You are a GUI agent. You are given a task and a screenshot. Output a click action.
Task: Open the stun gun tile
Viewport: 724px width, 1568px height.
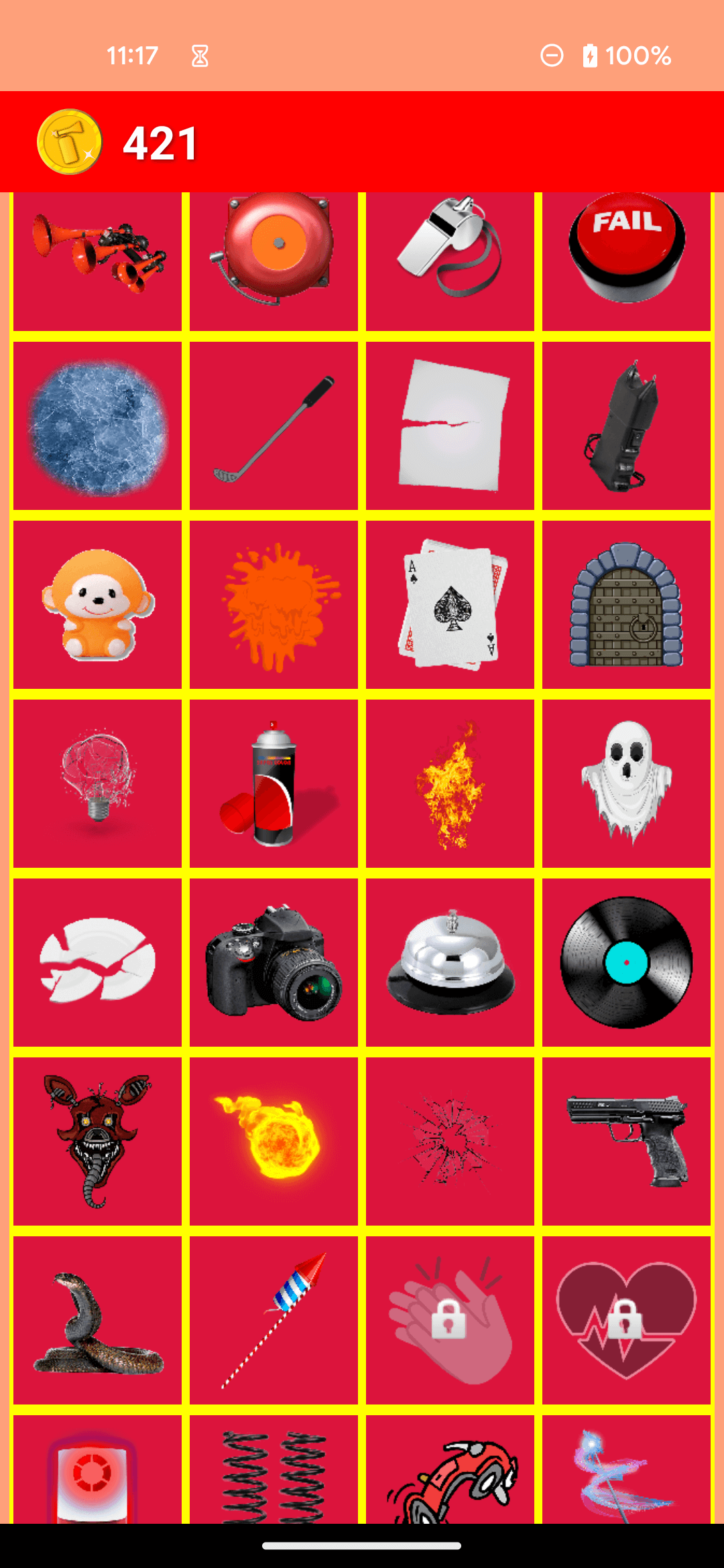point(626,426)
